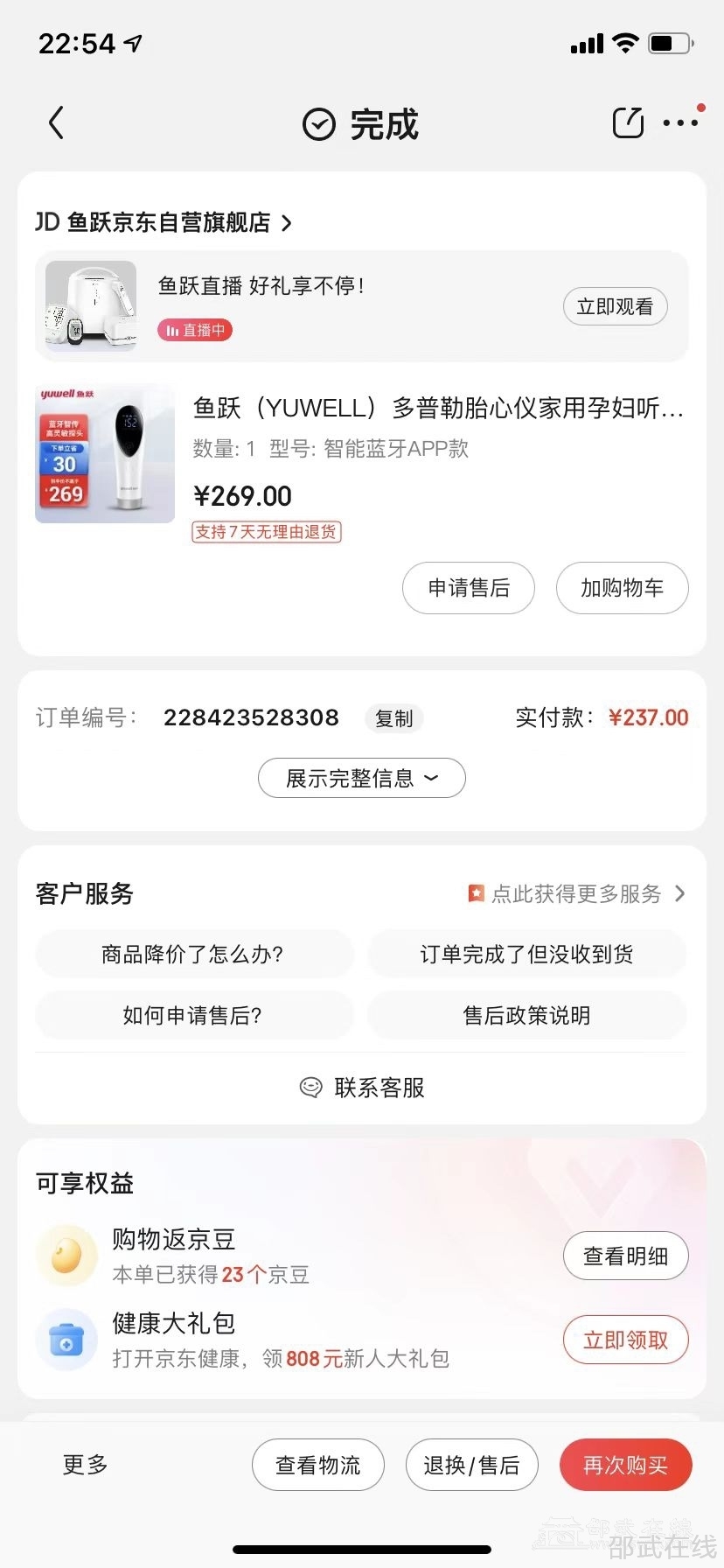
Task: Tap 立即观看 to watch the livestream
Action: [615, 306]
